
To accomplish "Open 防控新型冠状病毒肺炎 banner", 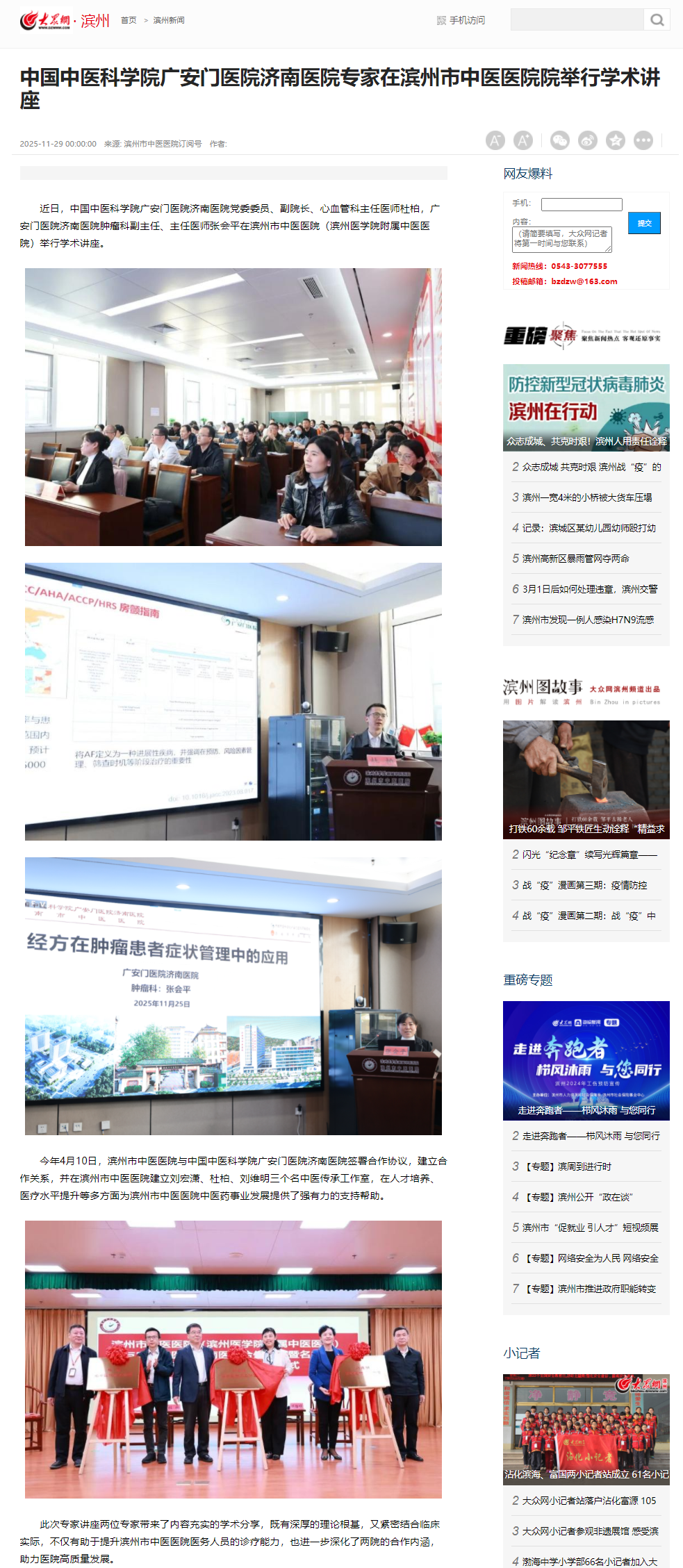I will pos(586,407).
